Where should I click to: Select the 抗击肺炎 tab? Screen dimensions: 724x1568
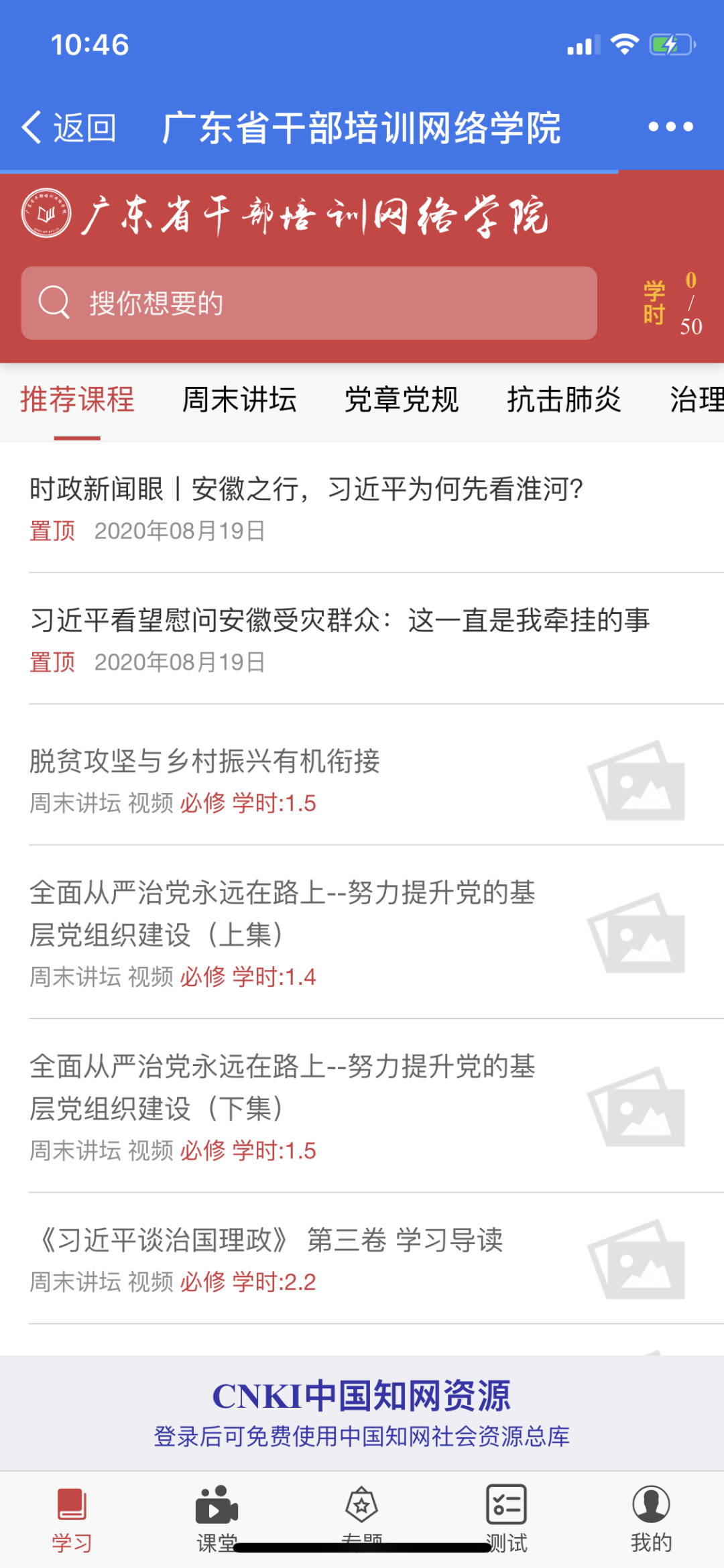[x=564, y=400]
